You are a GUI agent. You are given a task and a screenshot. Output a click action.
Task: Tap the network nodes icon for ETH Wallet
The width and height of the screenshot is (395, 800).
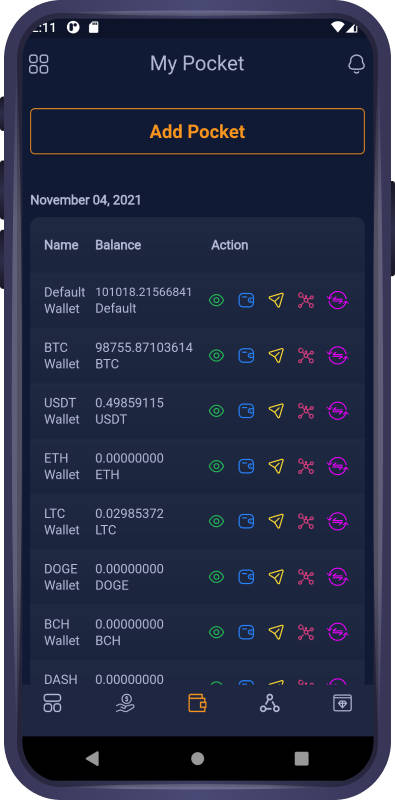[x=306, y=466]
